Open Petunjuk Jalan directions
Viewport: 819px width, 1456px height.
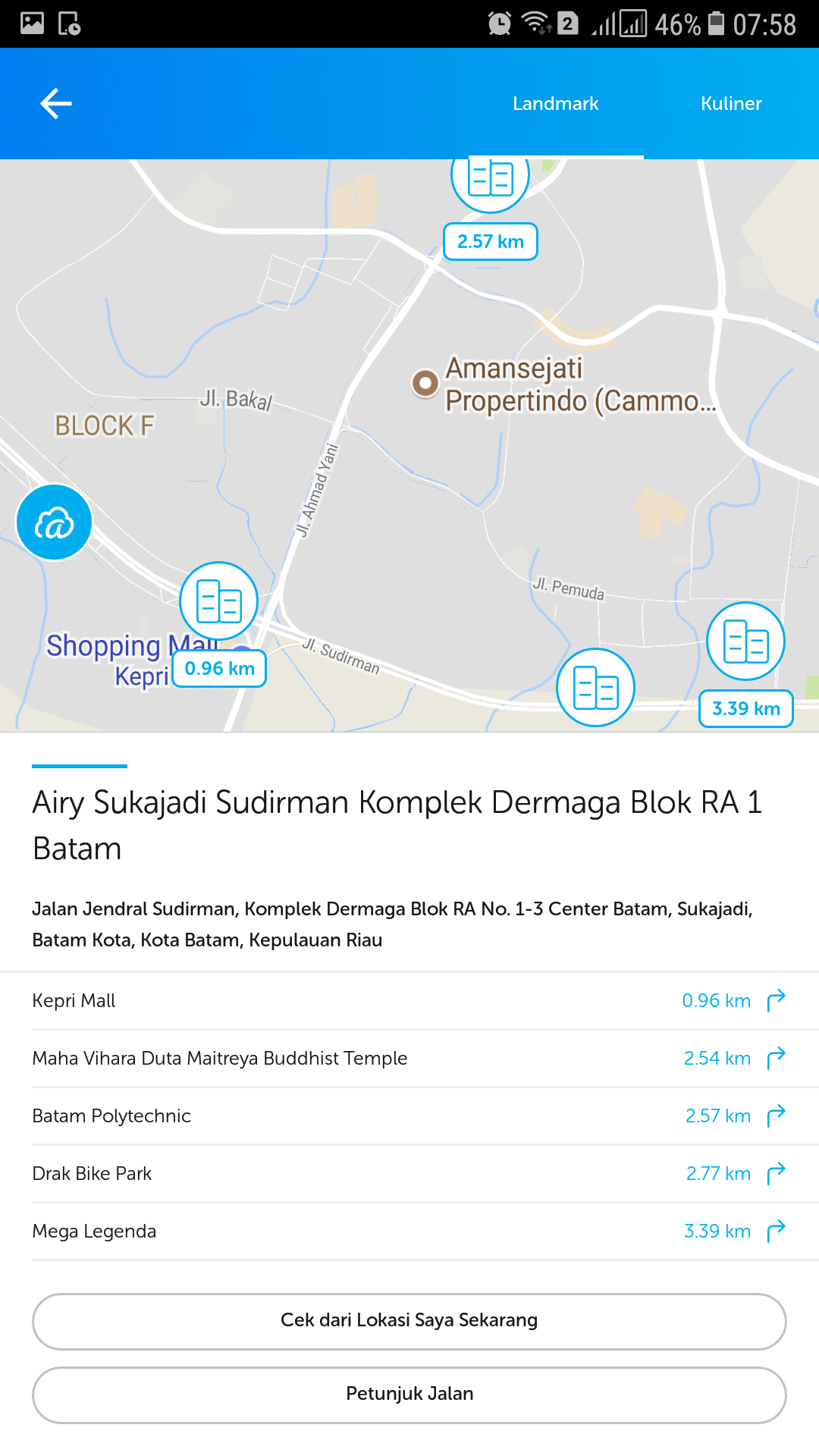point(409,1395)
